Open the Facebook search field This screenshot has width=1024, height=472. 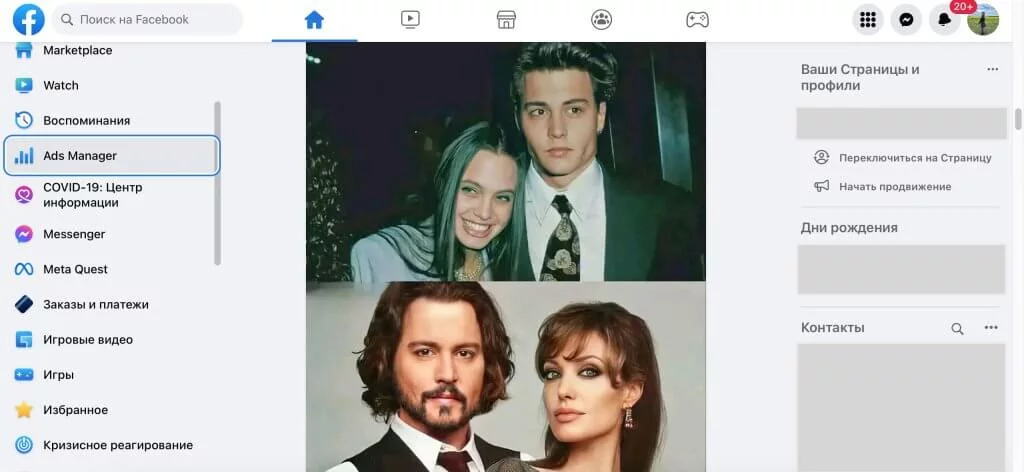coord(148,19)
